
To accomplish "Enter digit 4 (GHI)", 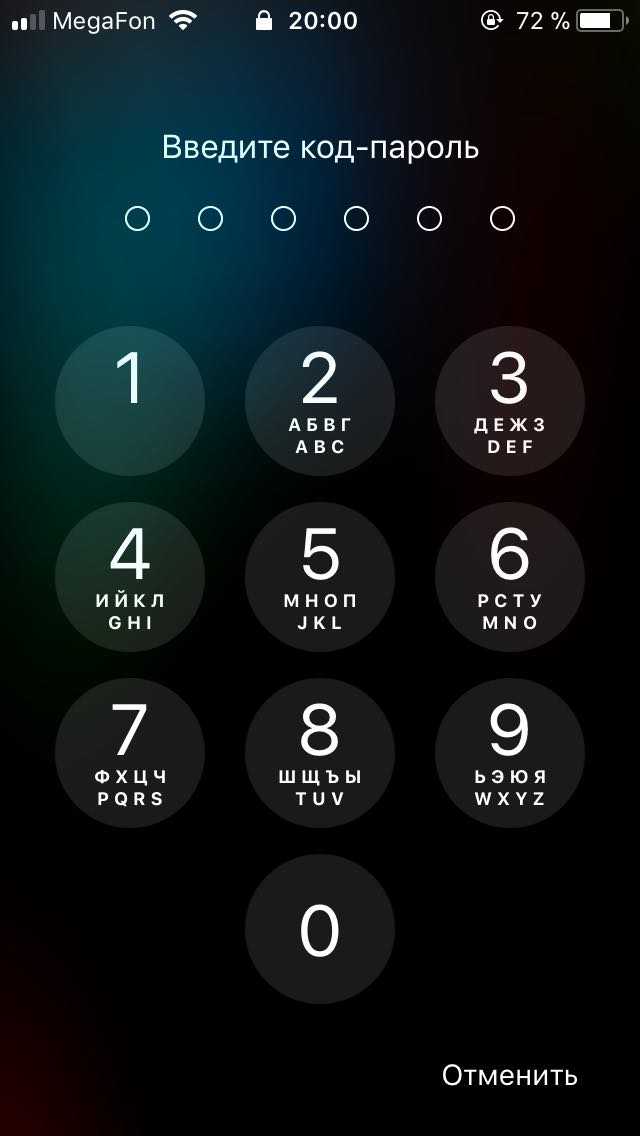I will tap(130, 577).
